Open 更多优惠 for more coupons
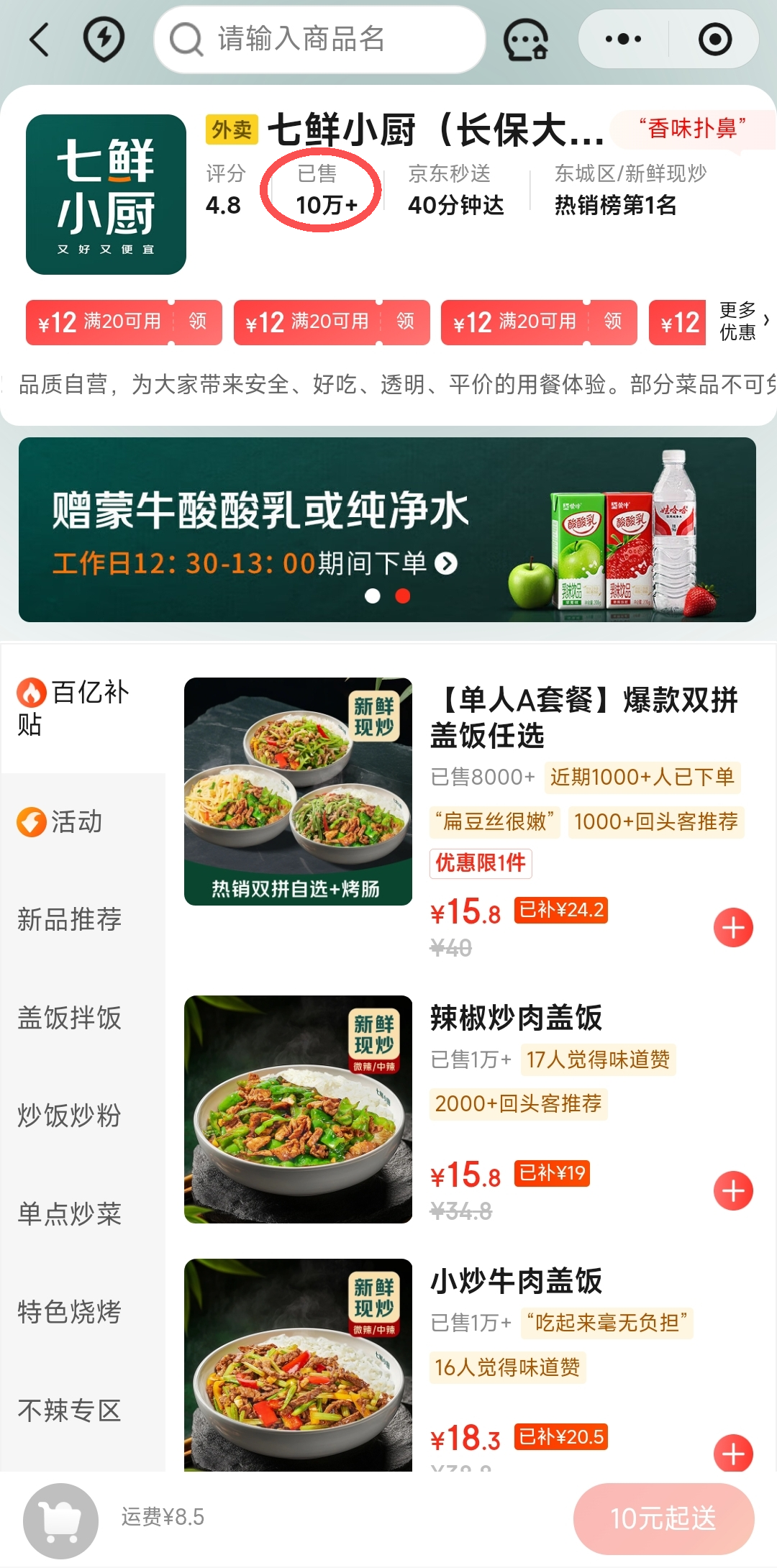The width and height of the screenshot is (777, 1568). coord(742,321)
